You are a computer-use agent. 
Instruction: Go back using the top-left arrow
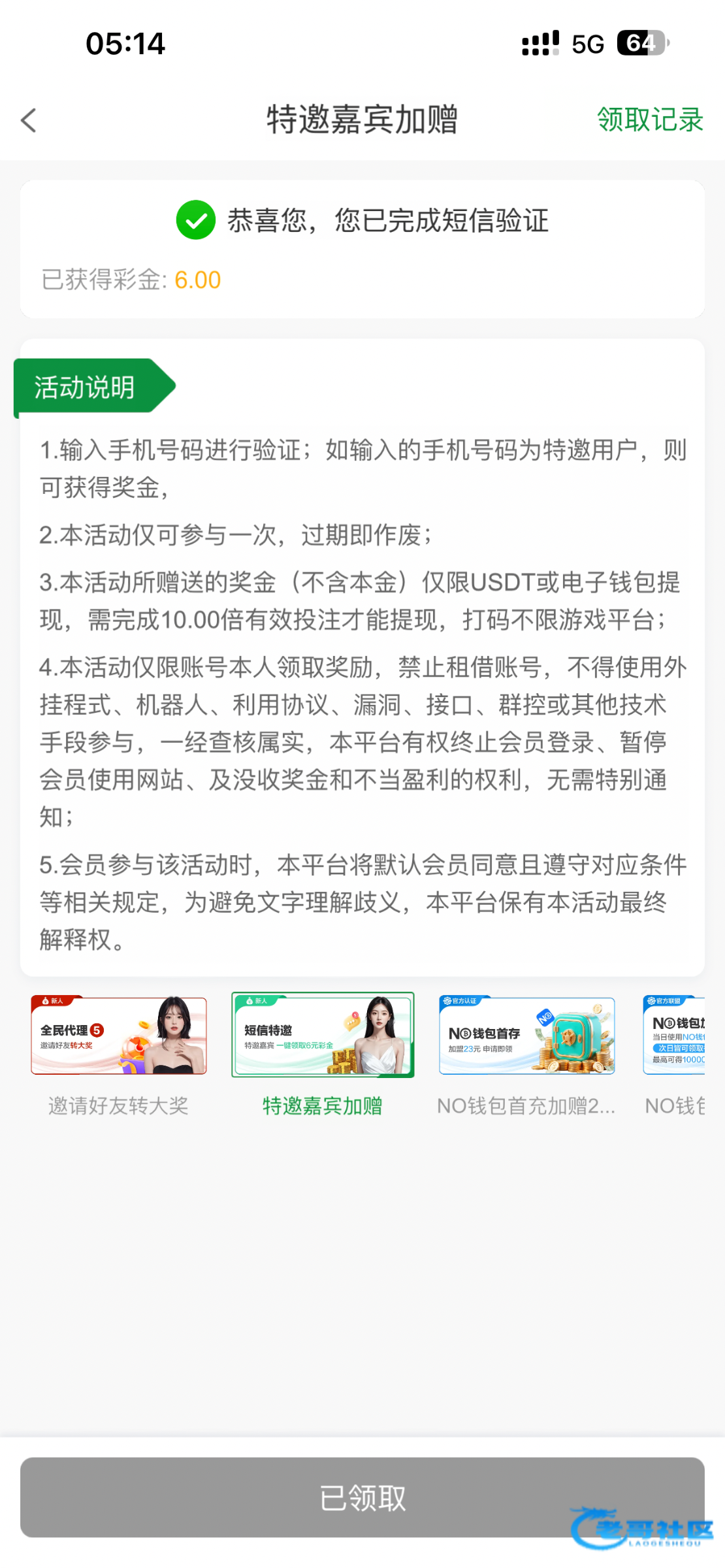tap(29, 120)
